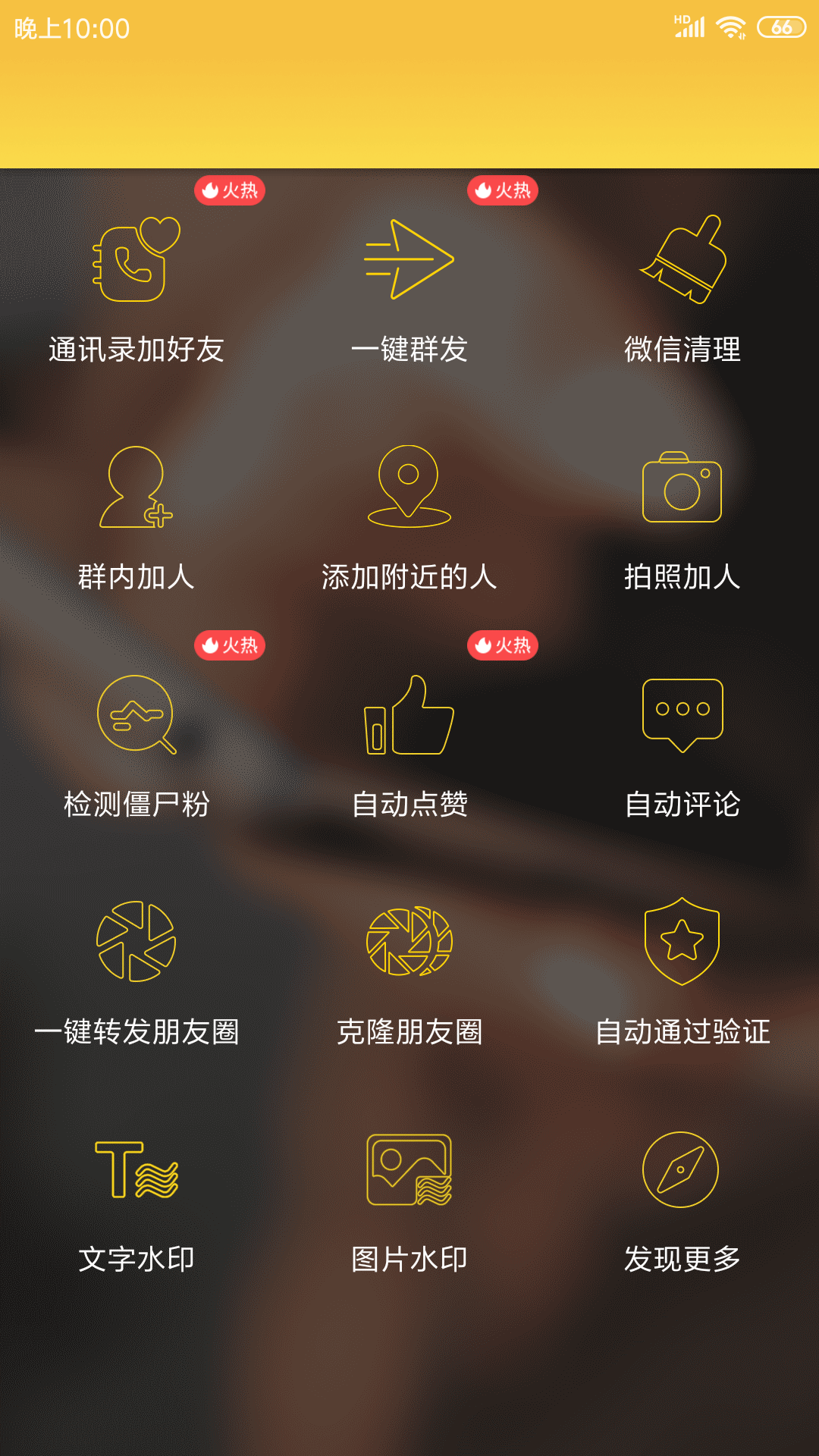The width and height of the screenshot is (819, 1456).
Task: Select 一键群发 option
Action: point(409,288)
